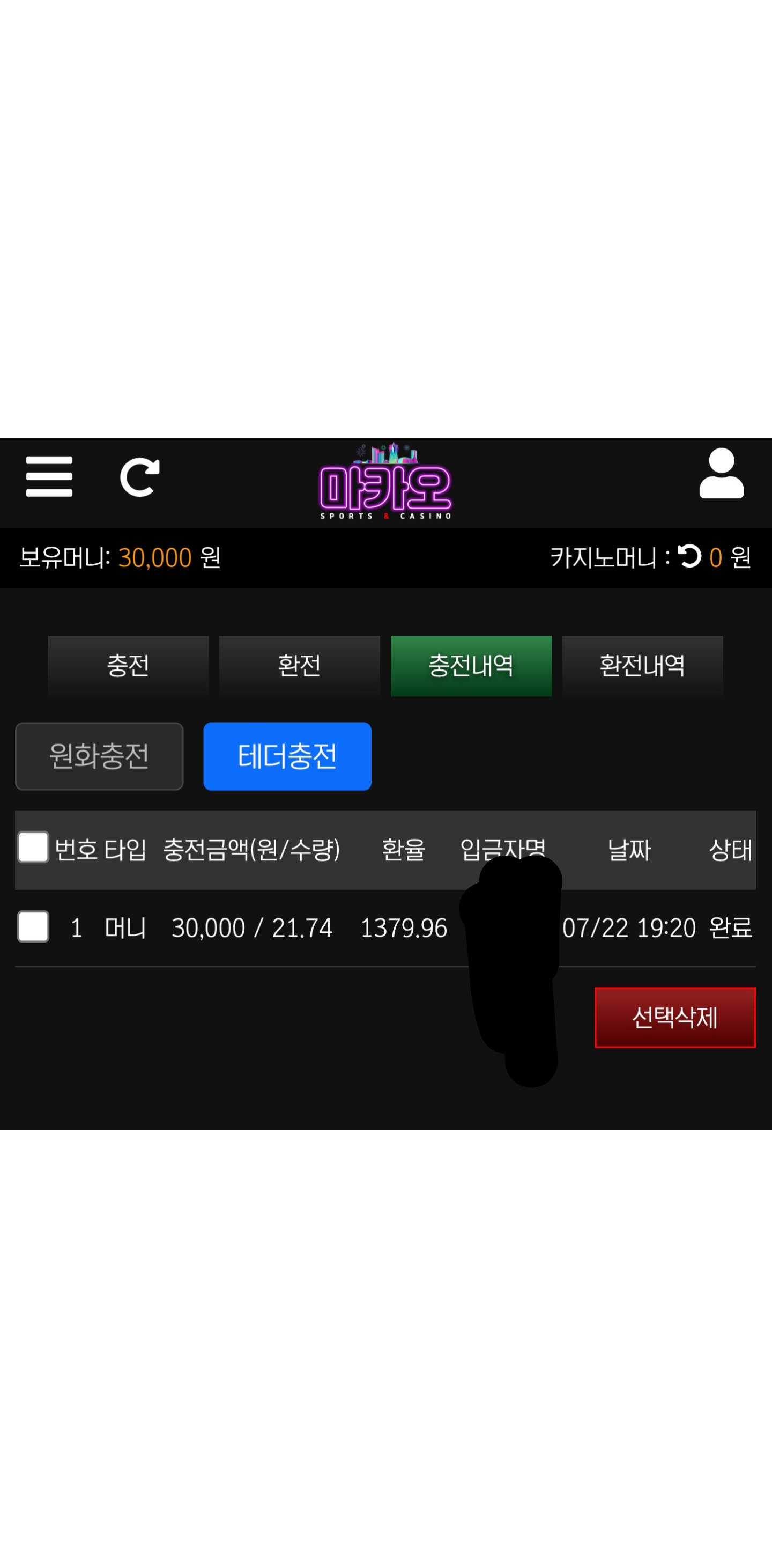Open the user profile icon
The width and height of the screenshot is (772, 1568).
(721, 474)
